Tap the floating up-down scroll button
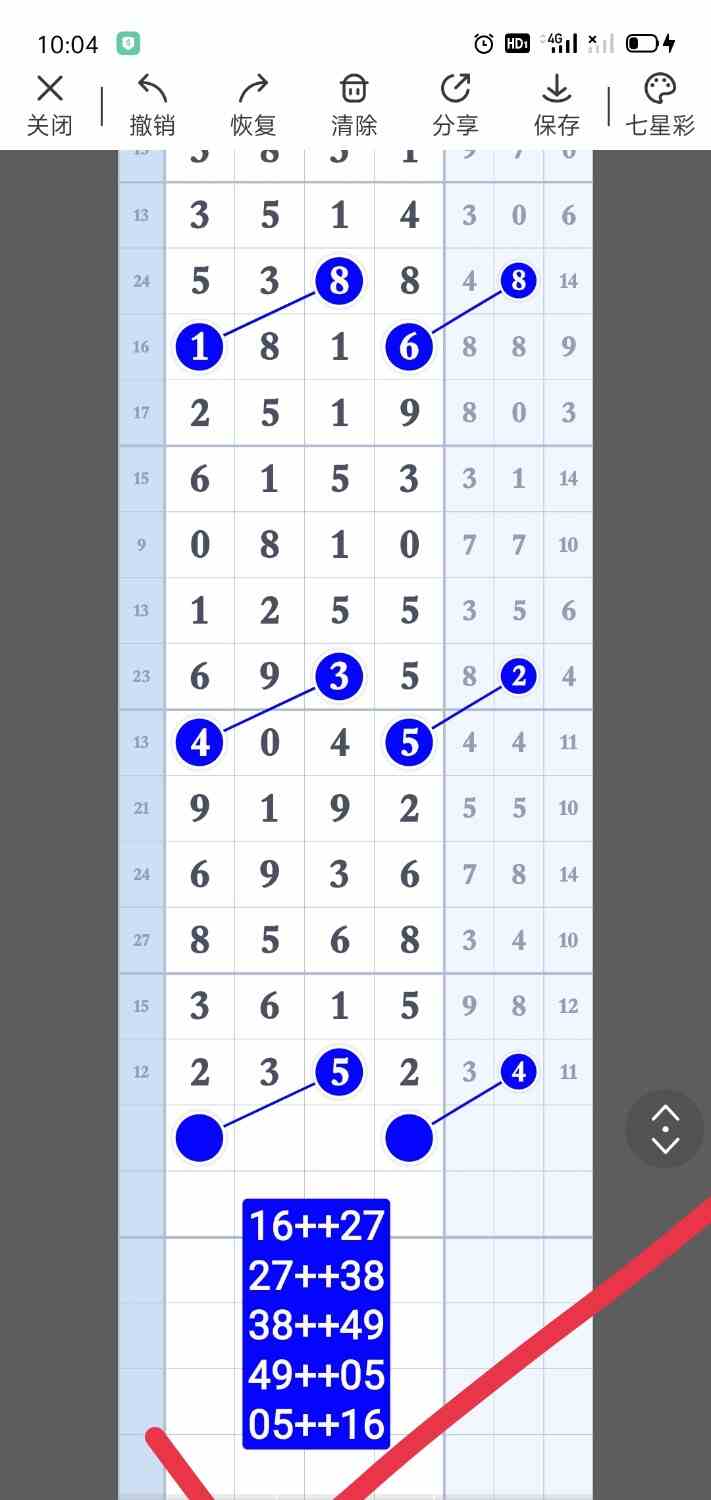Image resolution: width=711 pixels, height=1500 pixels. tap(665, 1129)
